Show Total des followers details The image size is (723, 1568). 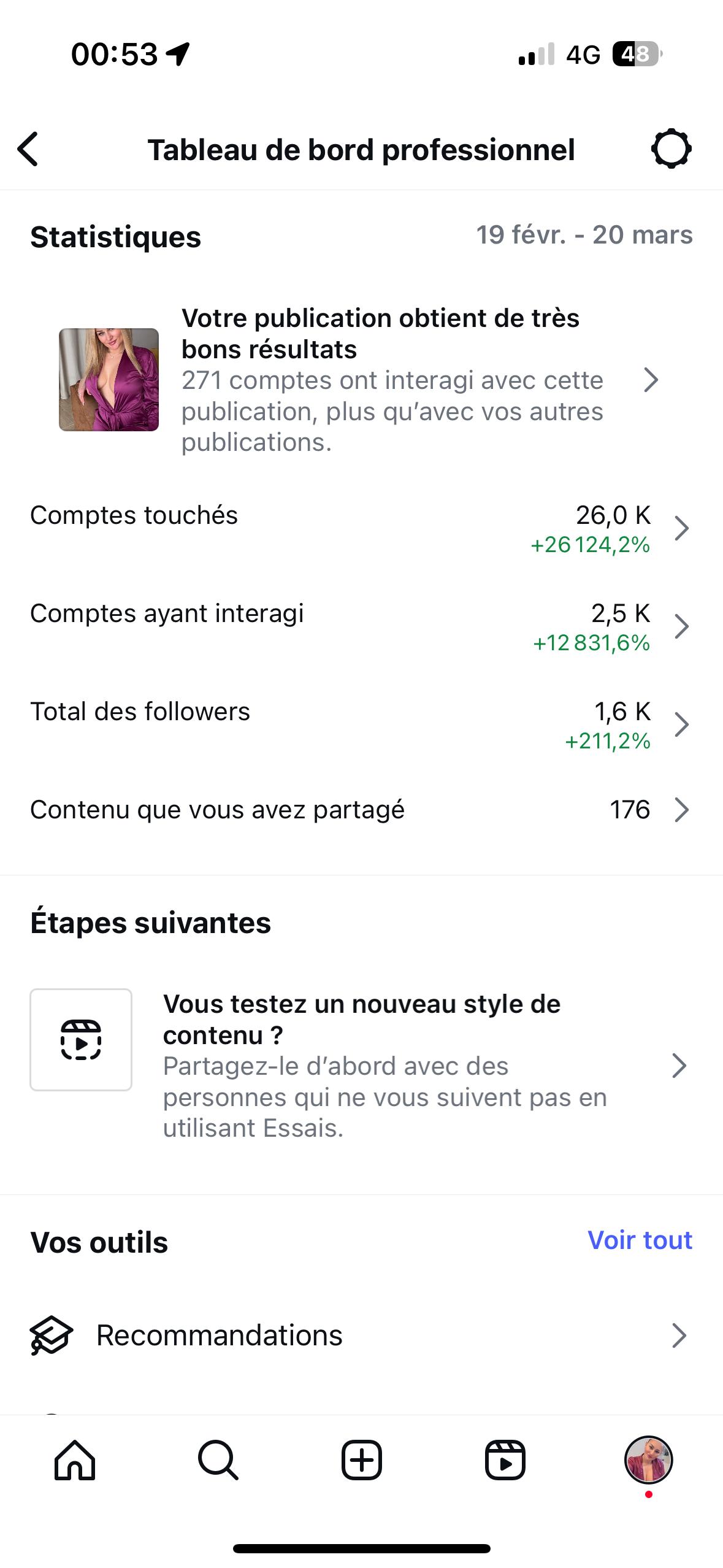tap(361, 725)
